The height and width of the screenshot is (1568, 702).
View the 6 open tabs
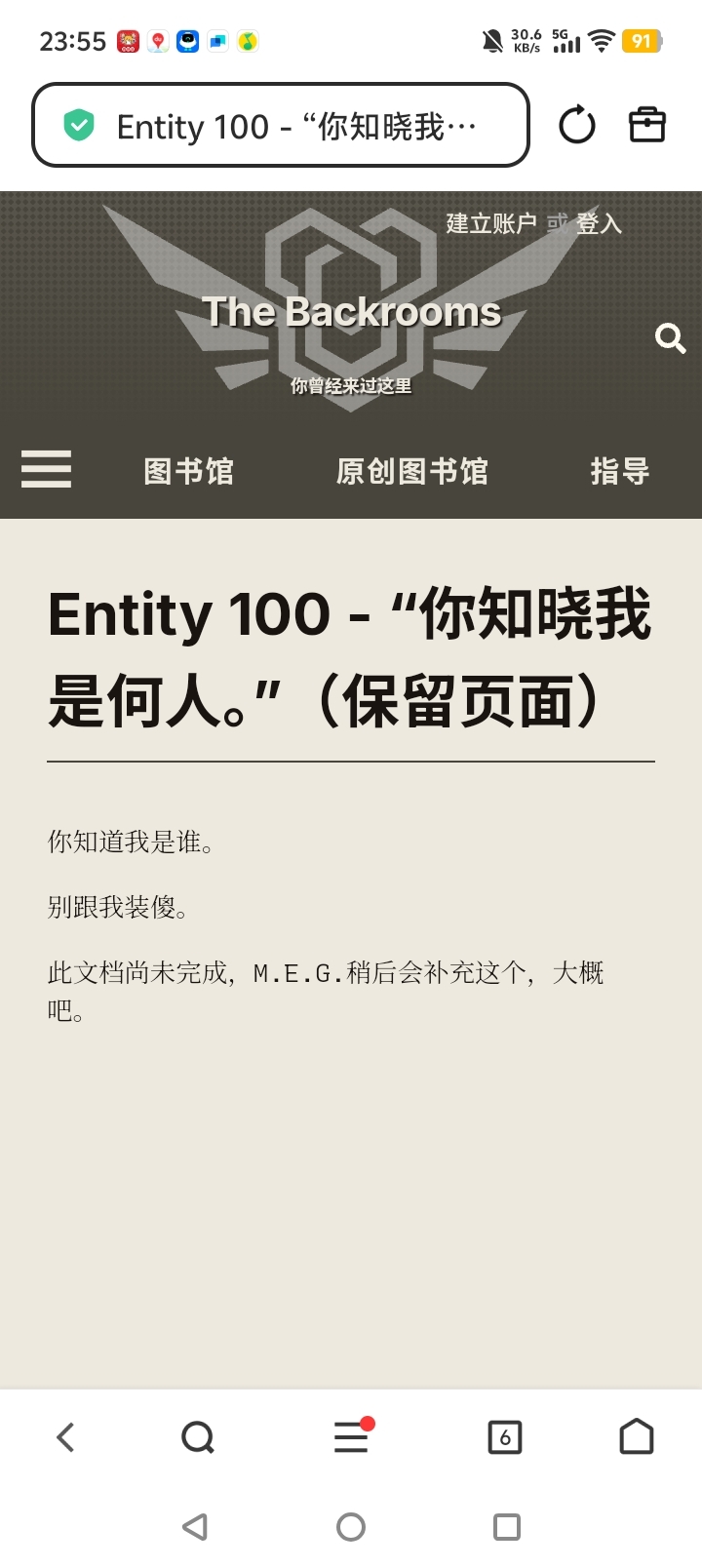[504, 1437]
